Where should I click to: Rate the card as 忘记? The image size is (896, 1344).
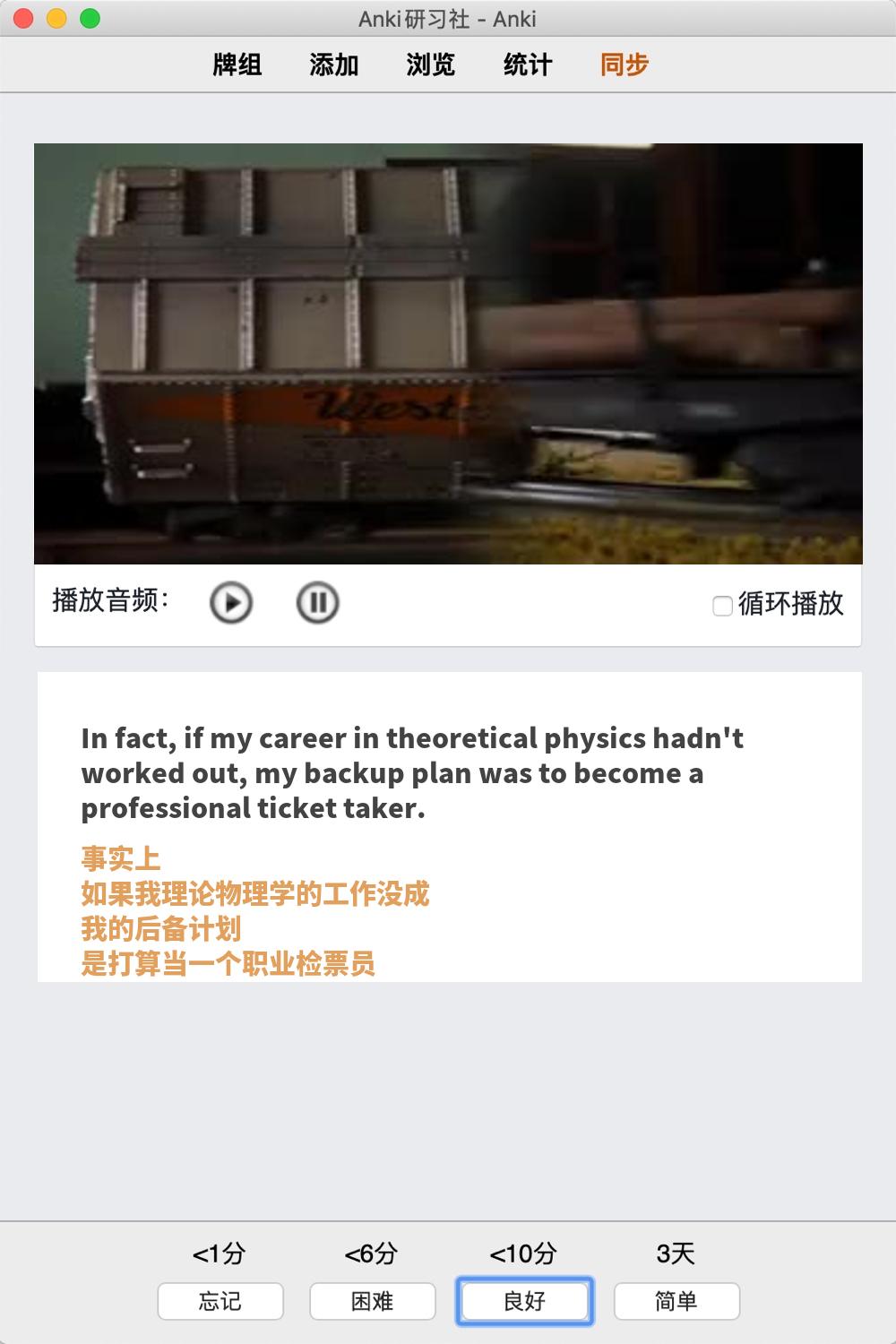pyautogui.click(x=220, y=1301)
